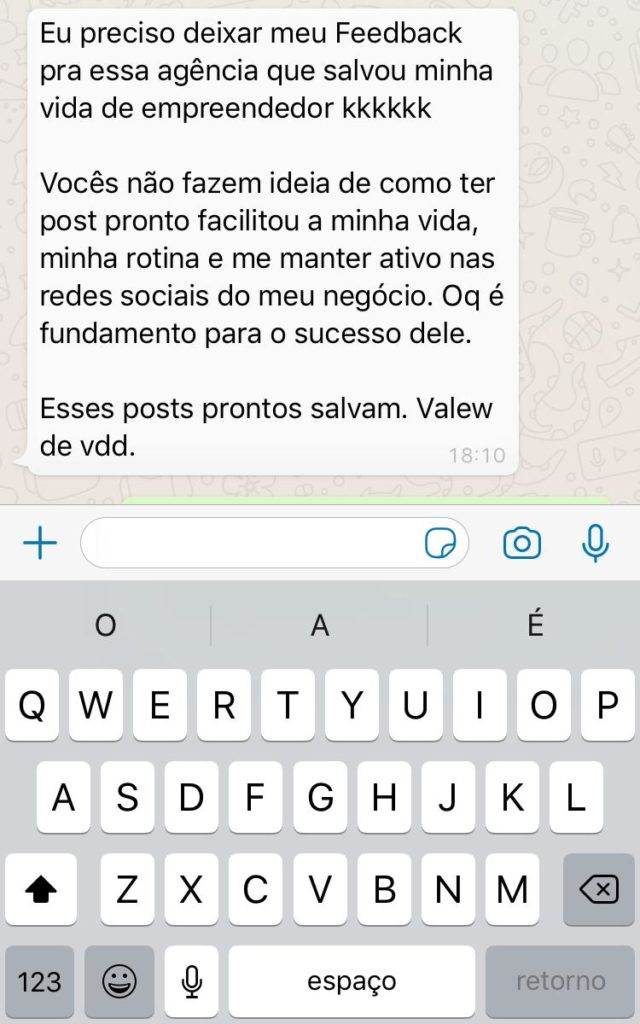This screenshot has height=1024, width=640.
Task: Tap the shift key on the keyboard
Action: (40, 889)
